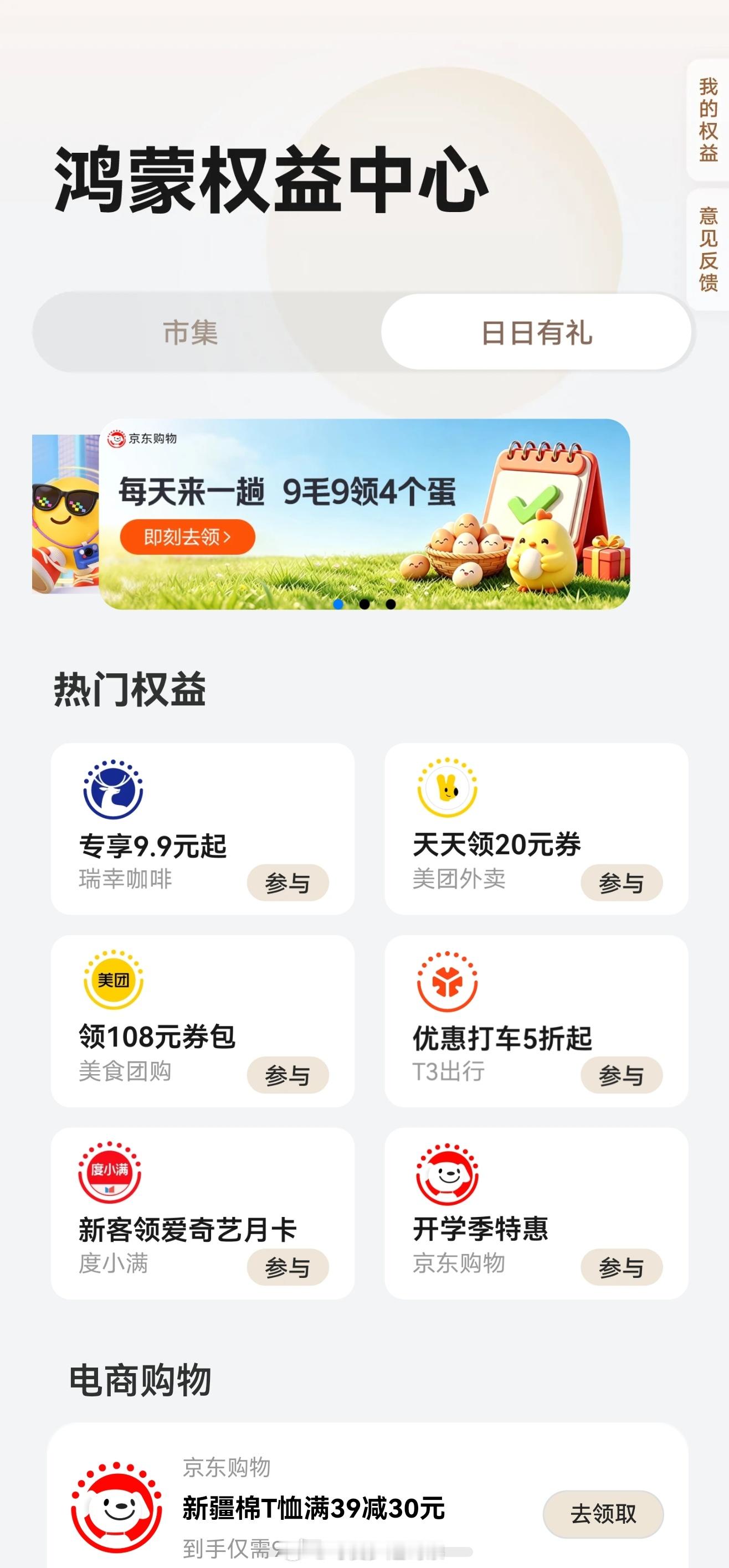Image resolution: width=729 pixels, height=1568 pixels.
Task: Tap 参与 for 美团外卖 20元券
Action: (621, 883)
